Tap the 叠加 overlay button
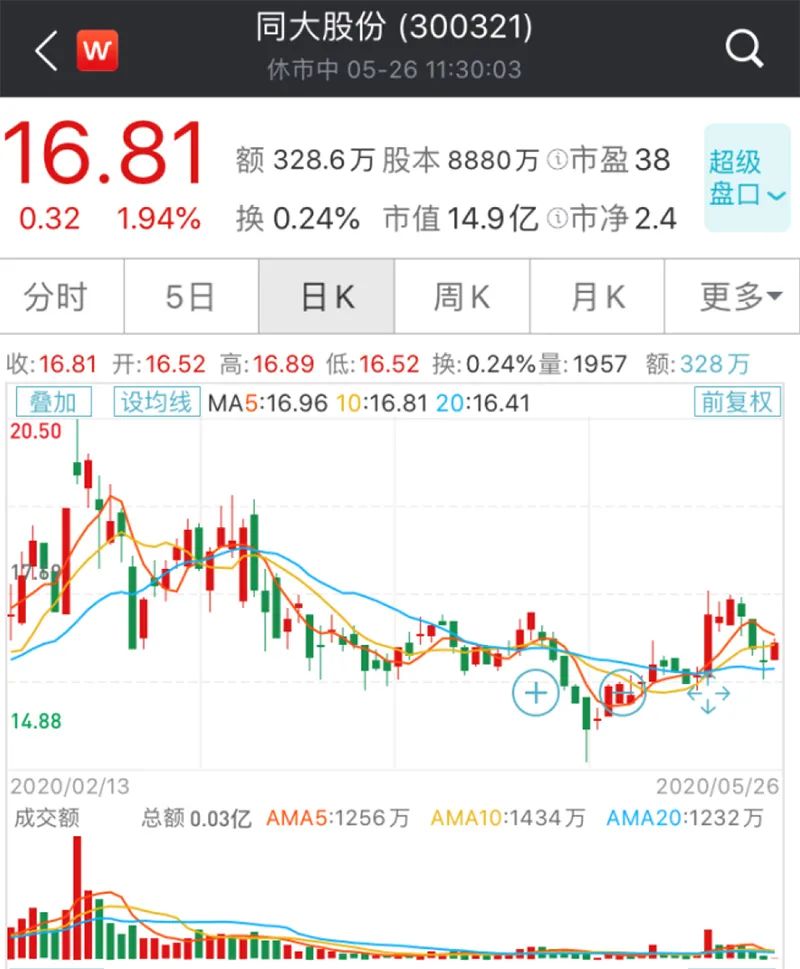This screenshot has width=800, height=969. 52,403
